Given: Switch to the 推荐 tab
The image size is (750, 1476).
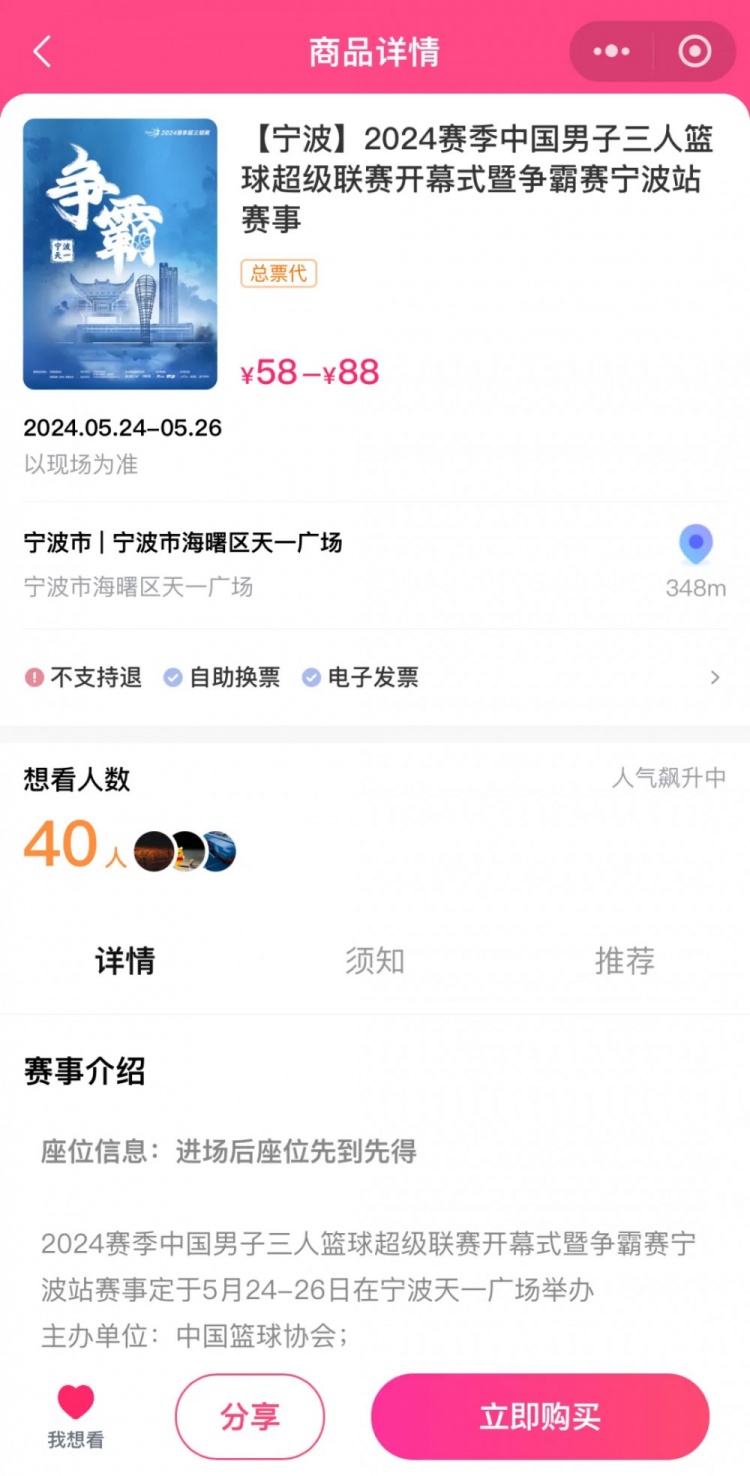Looking at the screenshot, I should click(x=625, y=961).
